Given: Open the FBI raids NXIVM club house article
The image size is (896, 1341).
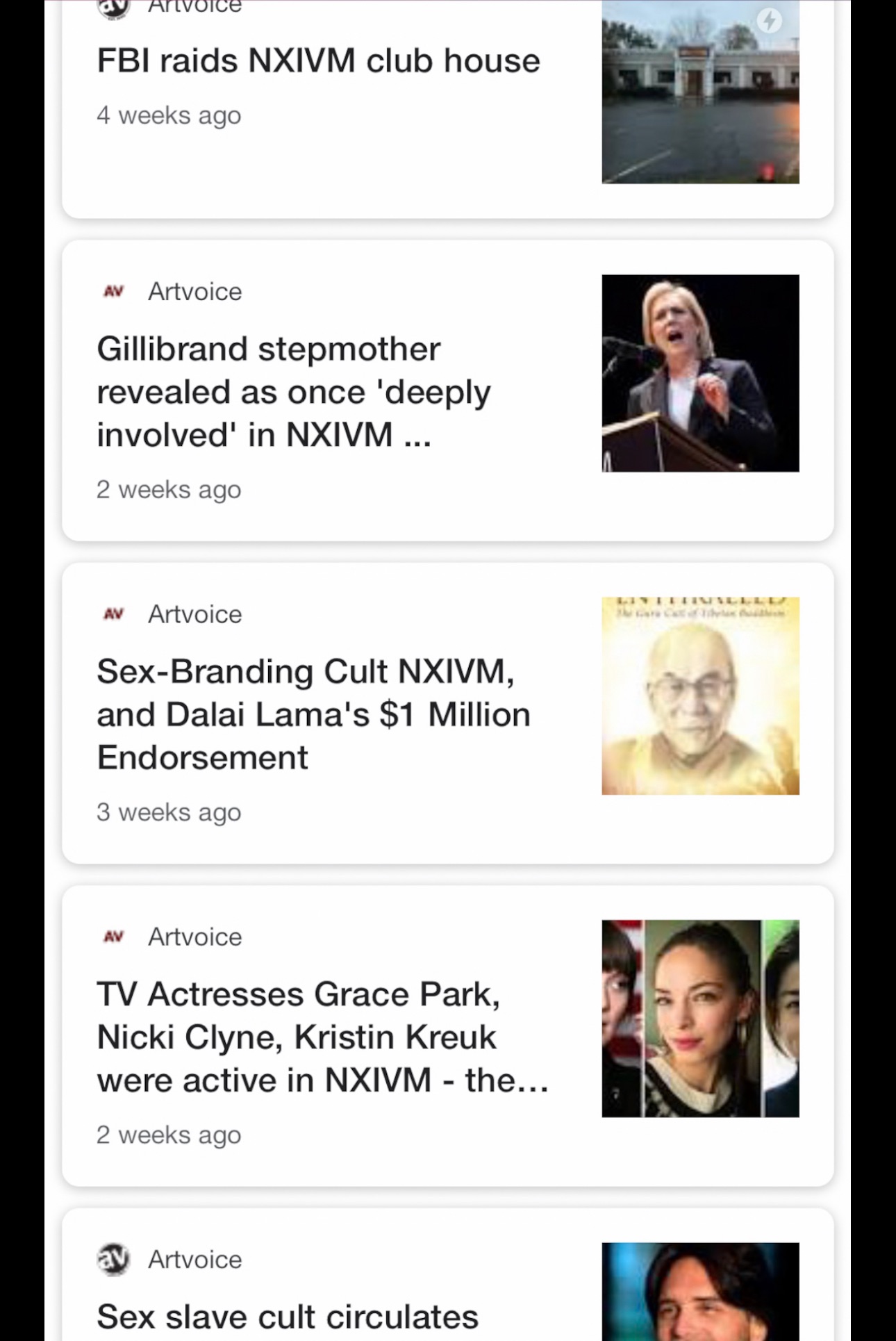Looking at the screenshot, I should point(318,61).
